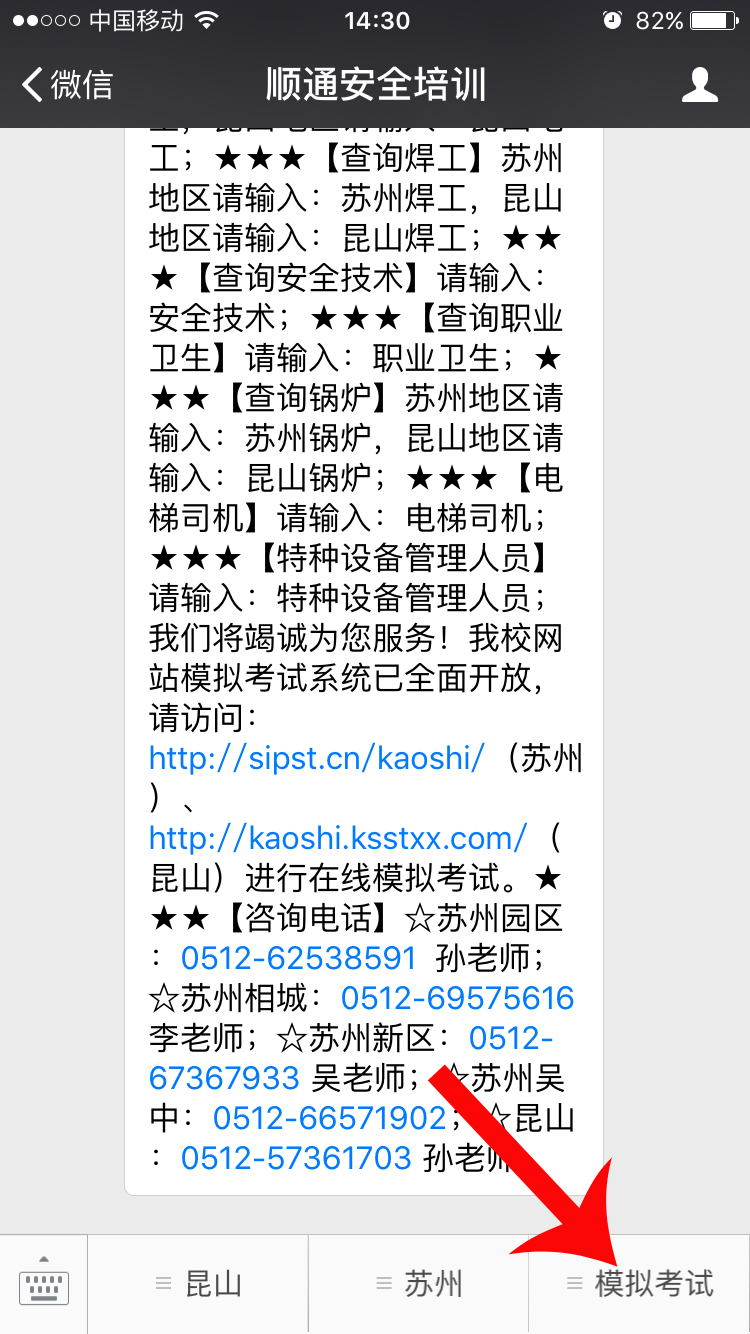Call the number 0512-62538591
This screenshot has width=750, height=1334.
point(298,957)
